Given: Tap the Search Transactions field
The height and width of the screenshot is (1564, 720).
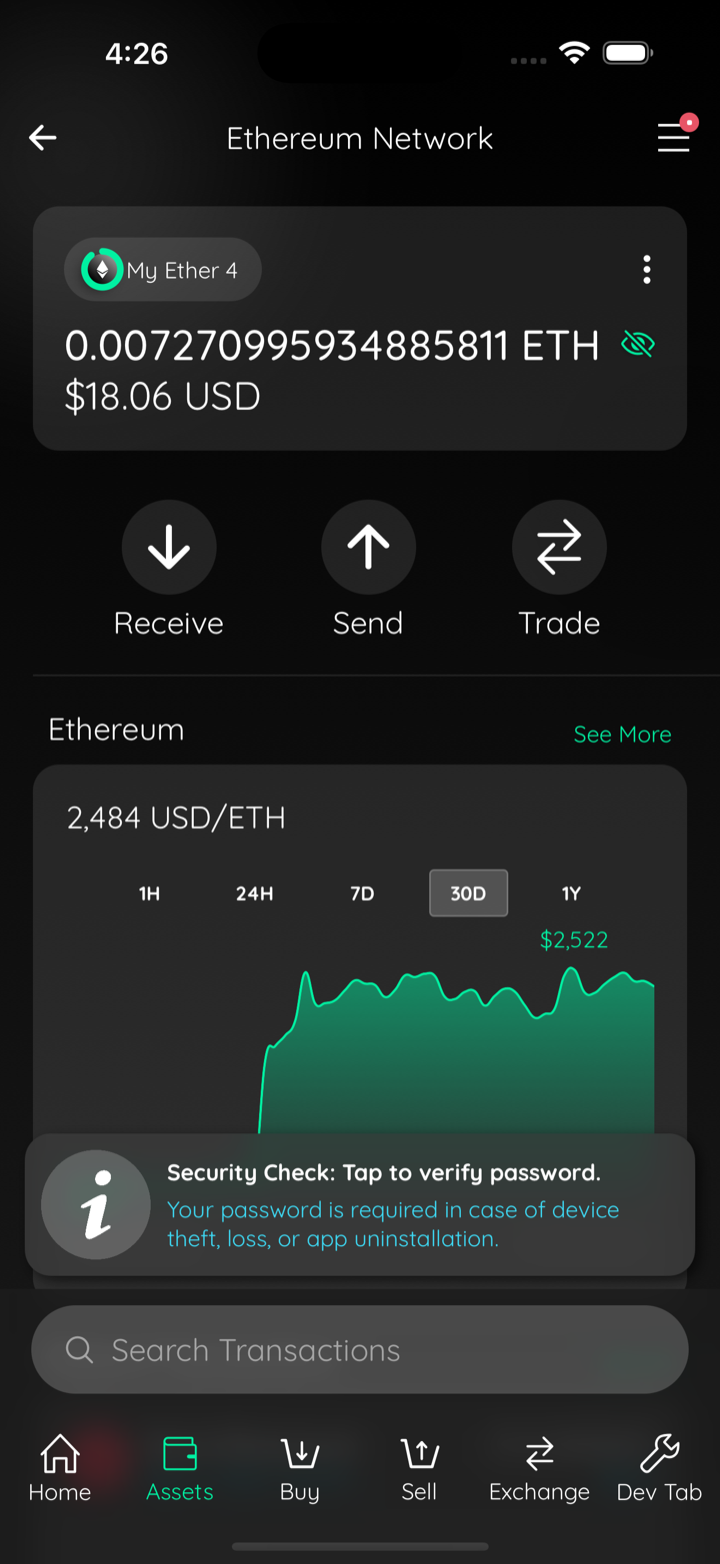Looking at the screenshot, I should tap(360, 1350).
